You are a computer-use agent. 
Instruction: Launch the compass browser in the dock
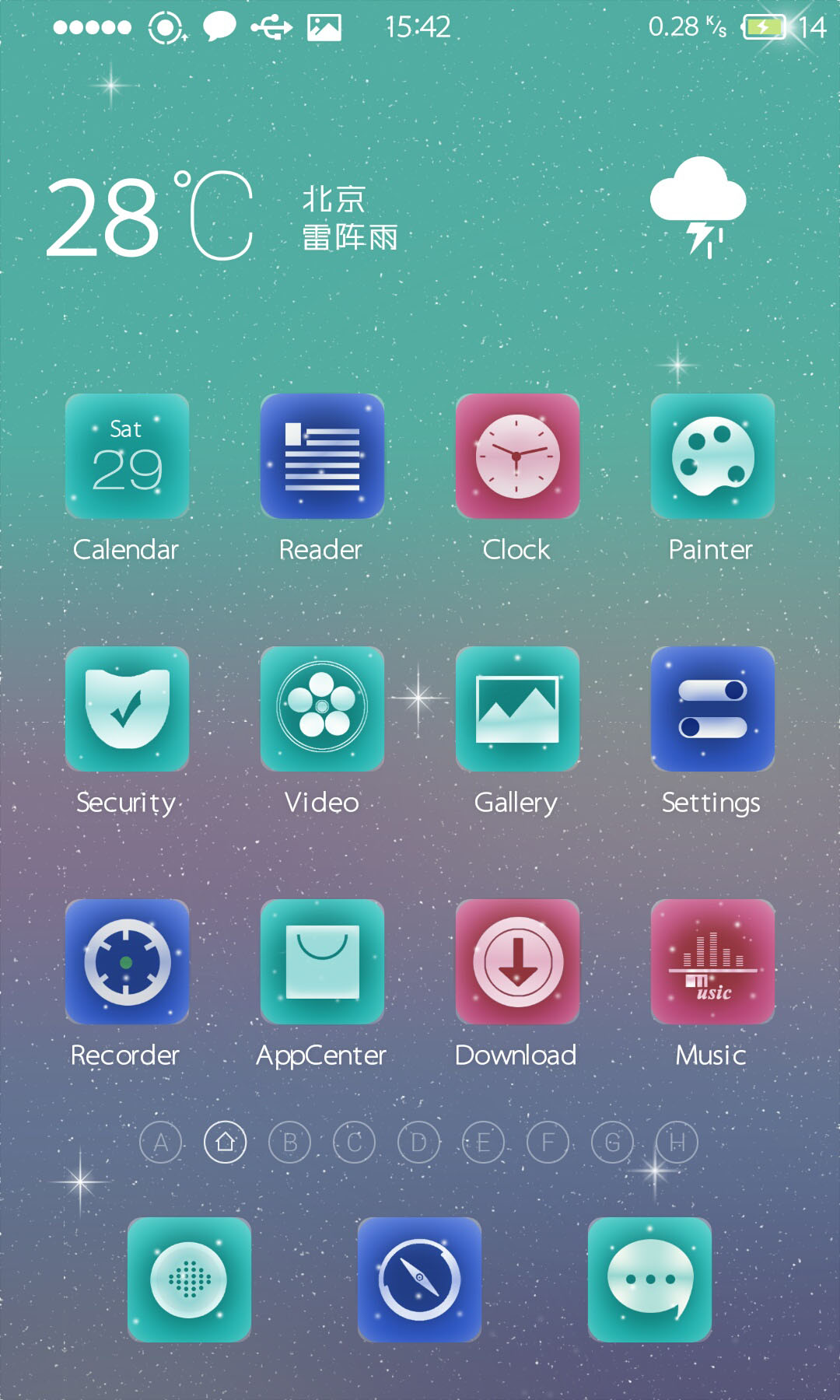(x=419, y=1279)
